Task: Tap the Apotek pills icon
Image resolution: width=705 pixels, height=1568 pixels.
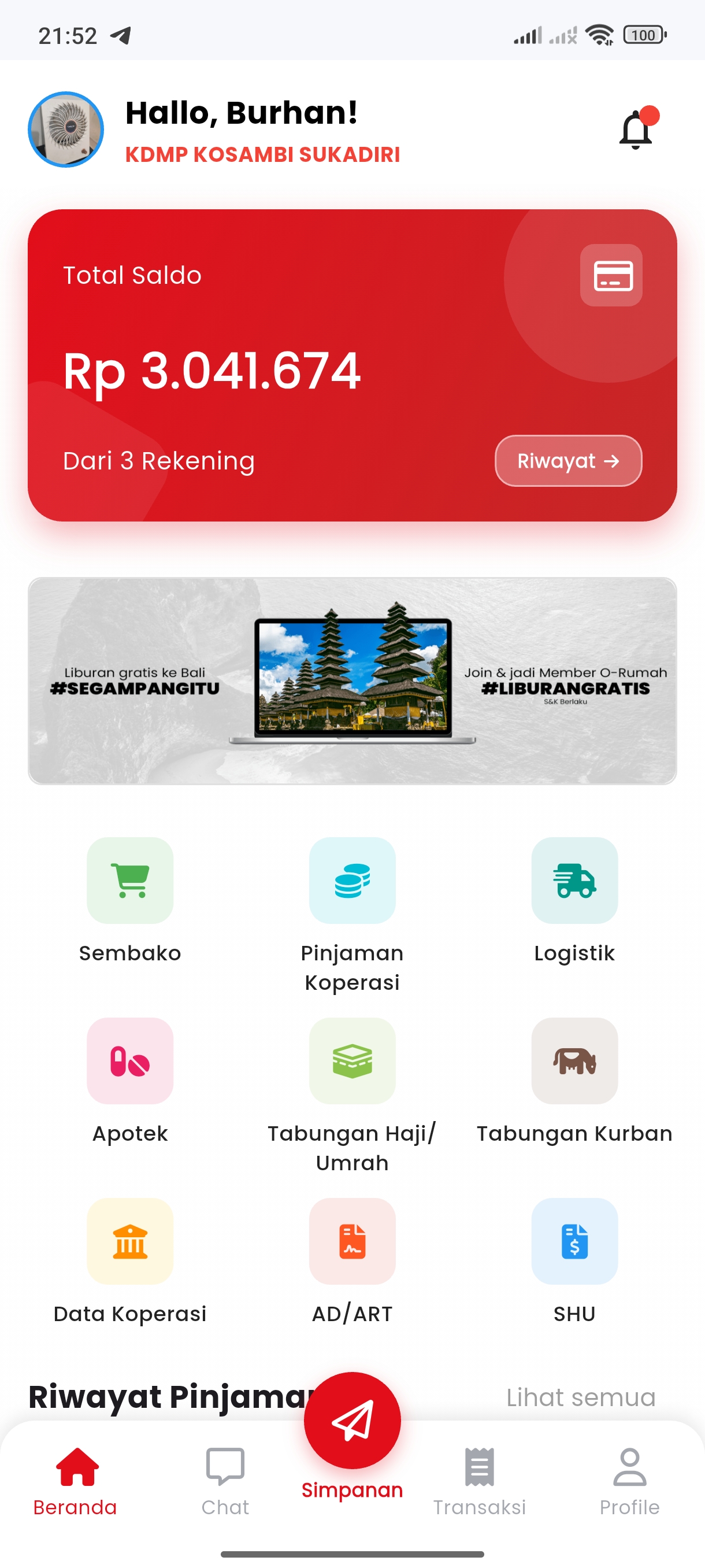Action: pos(129,1062)
